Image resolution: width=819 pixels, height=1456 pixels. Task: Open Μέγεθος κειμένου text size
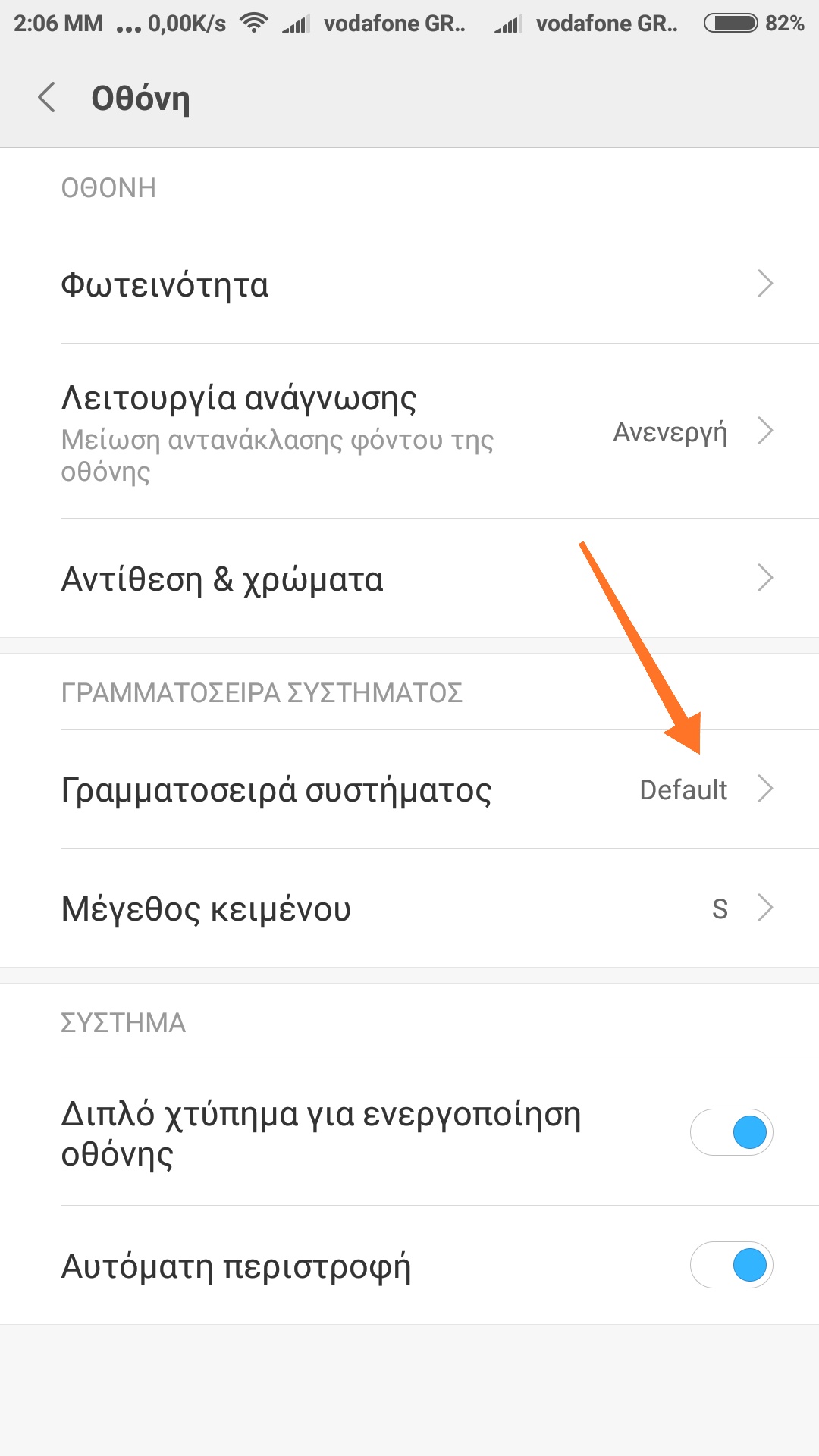[x=409, y=908]
